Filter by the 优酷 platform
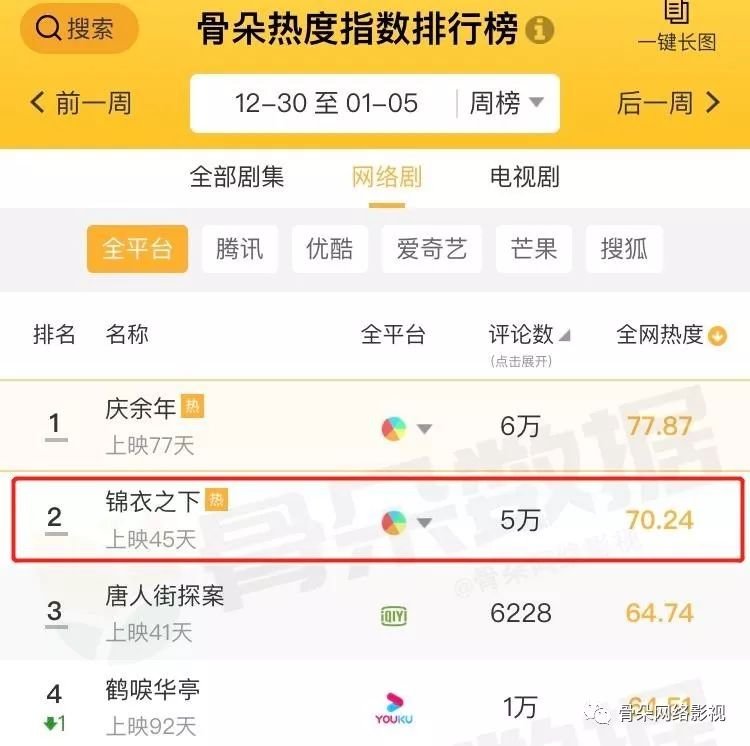Screen dimensions: 750x746 [330, 248]
